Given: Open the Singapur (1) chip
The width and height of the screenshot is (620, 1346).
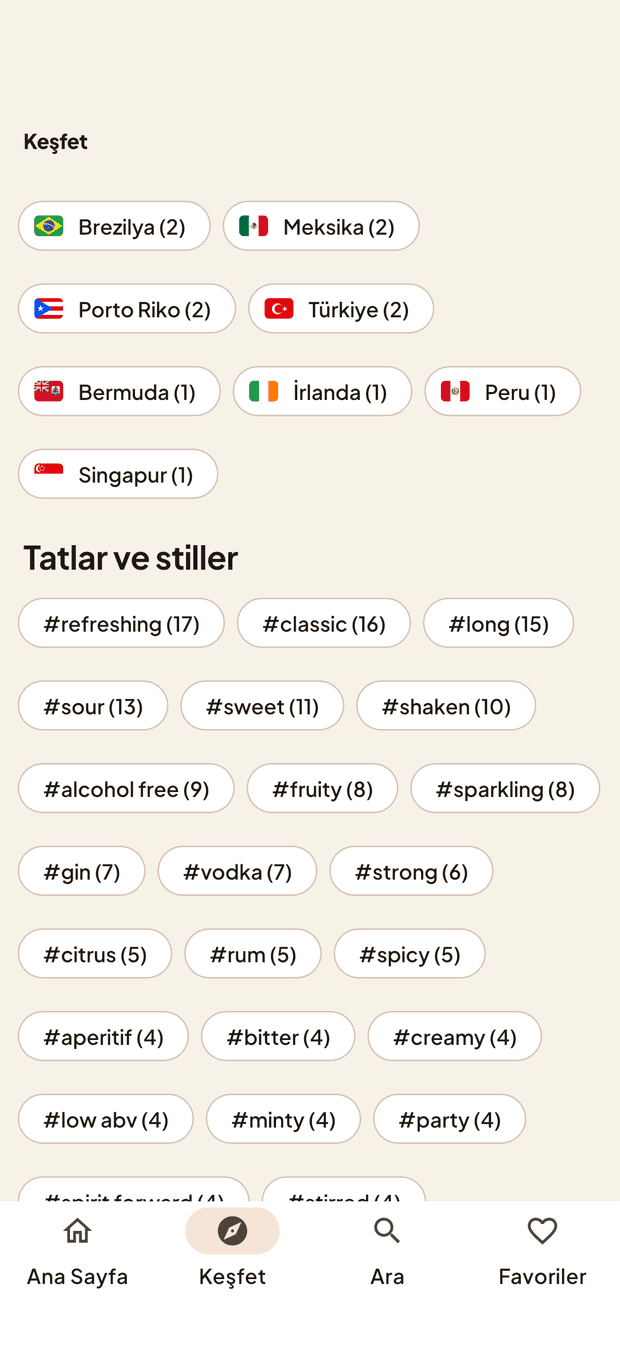Looking at the screenshot, I should [x=118, y=474].
